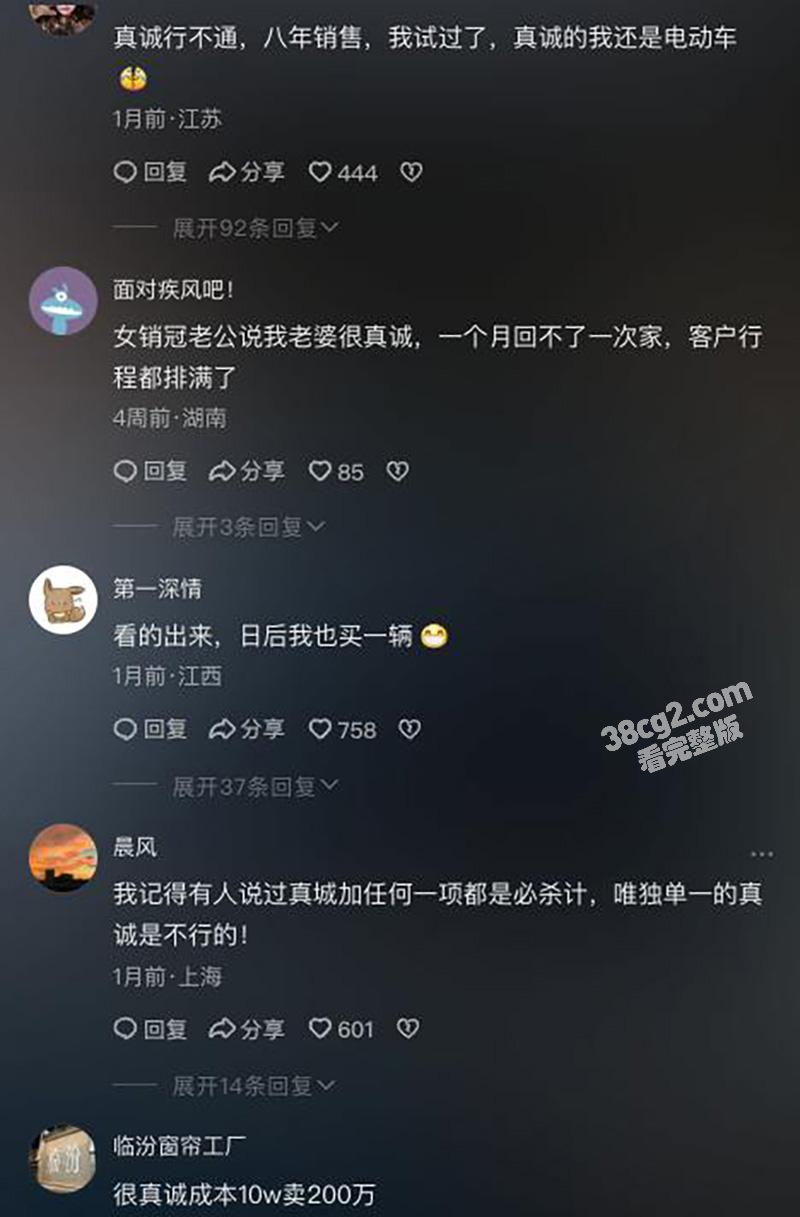Expand the 37 replies
Viewport: 800px width, 1217px height.
pos(255,787)
